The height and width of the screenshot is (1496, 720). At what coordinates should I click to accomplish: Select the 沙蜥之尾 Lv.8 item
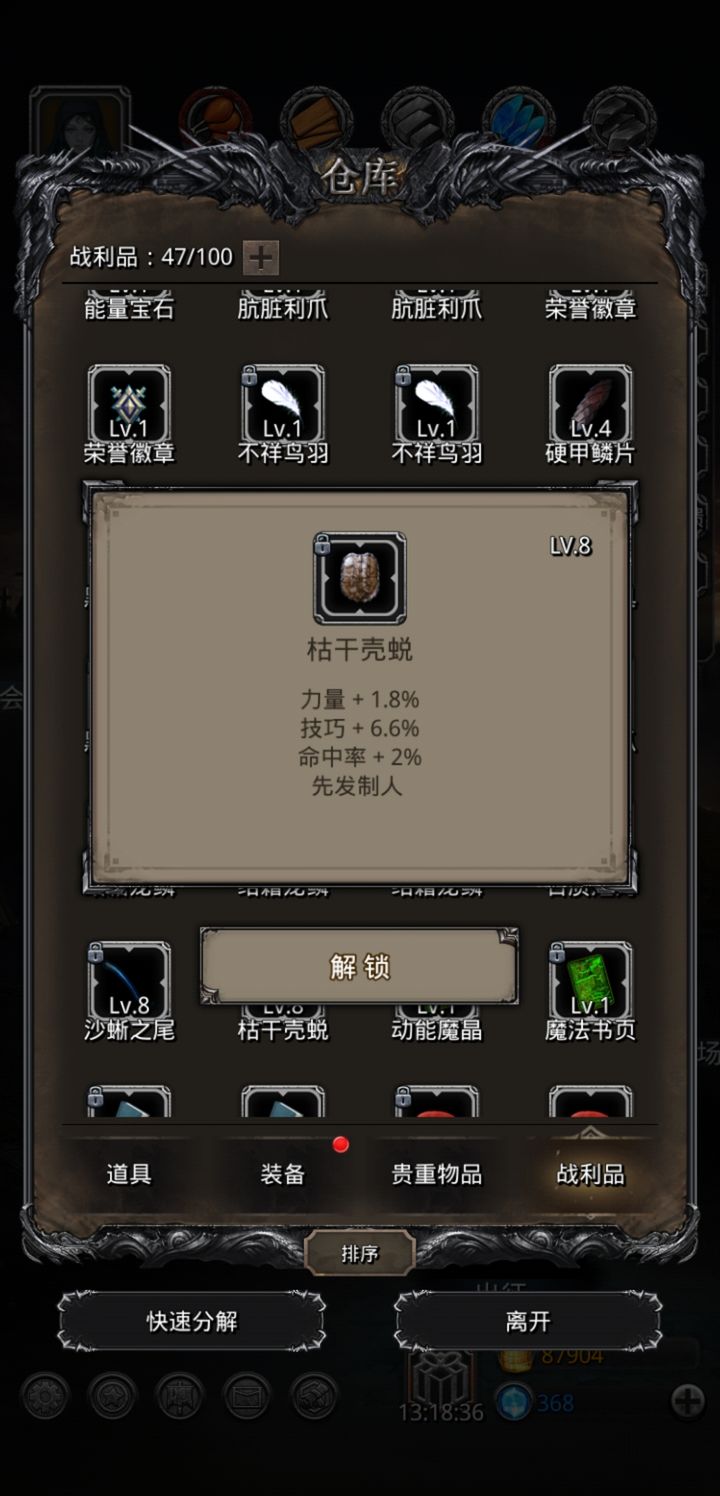point(129,983)
